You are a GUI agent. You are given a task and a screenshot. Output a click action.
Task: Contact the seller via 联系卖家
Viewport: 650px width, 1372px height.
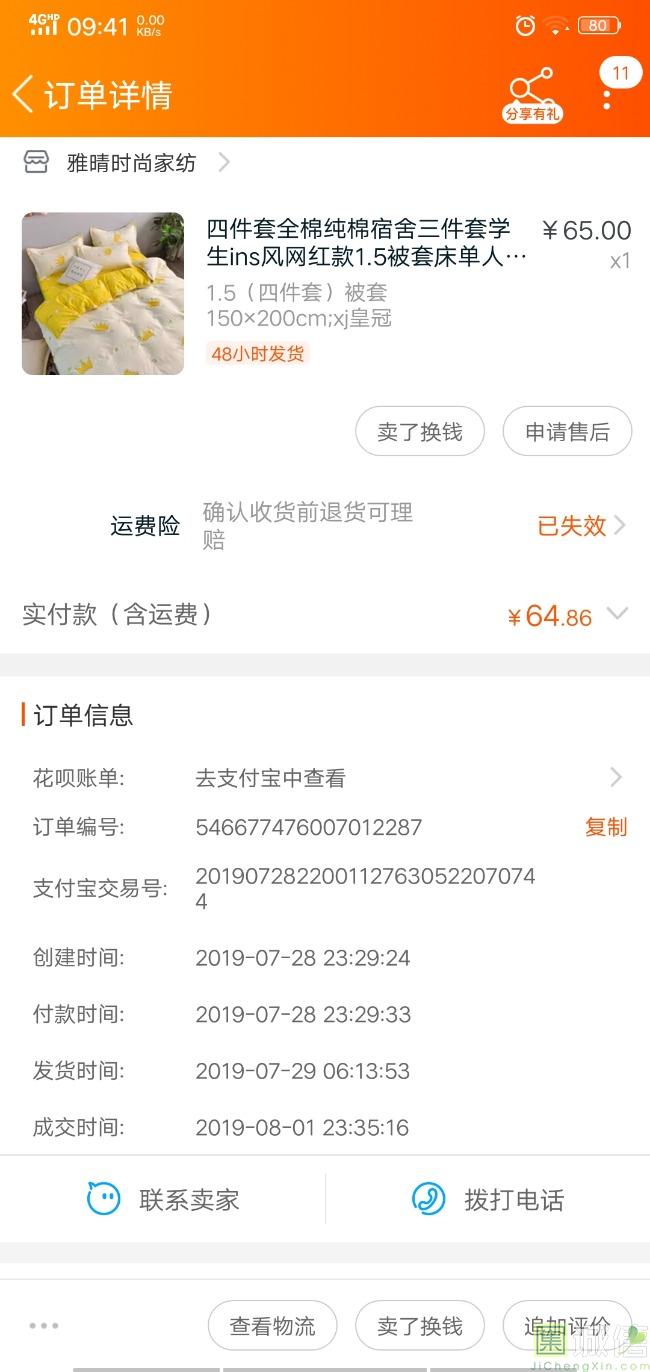pyautogui.click(x=163, y=1199)
